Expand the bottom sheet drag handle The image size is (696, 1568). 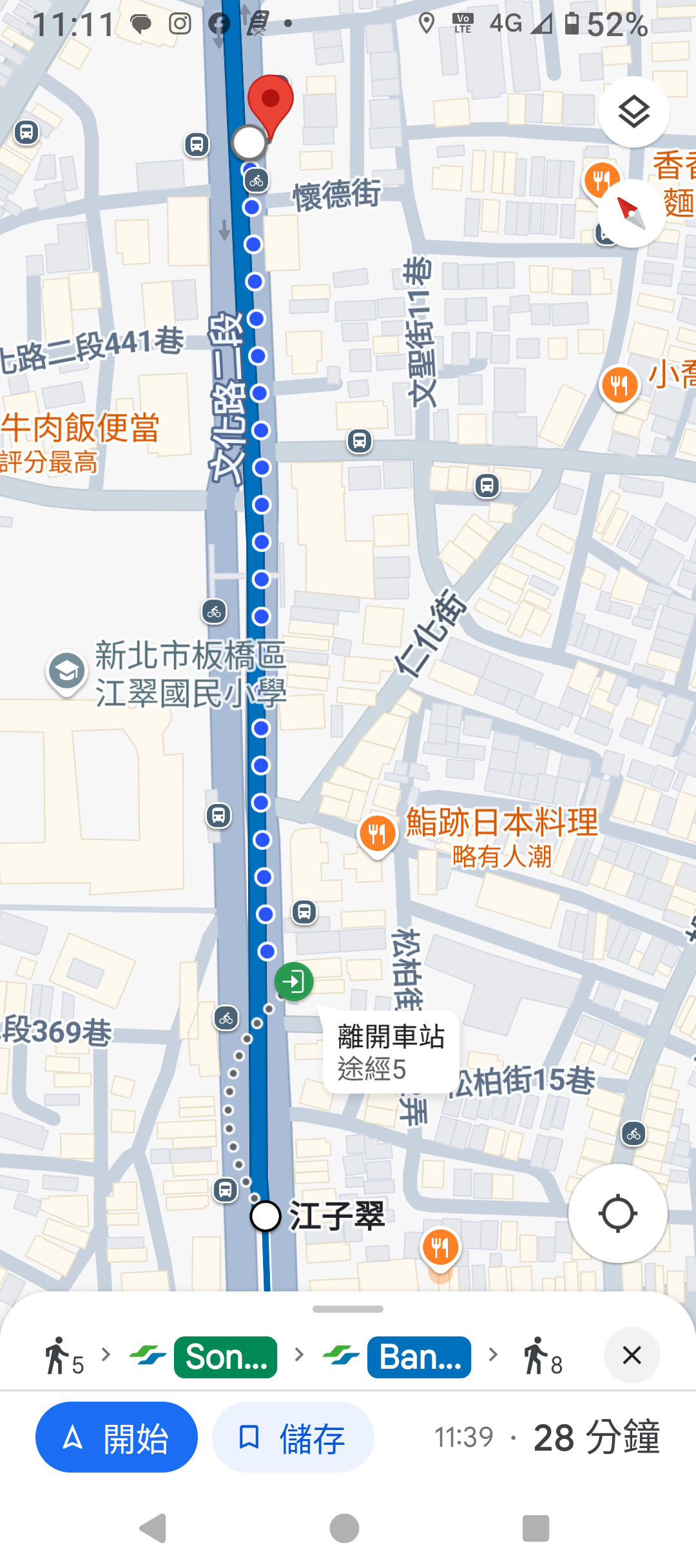coord(348,1309)
